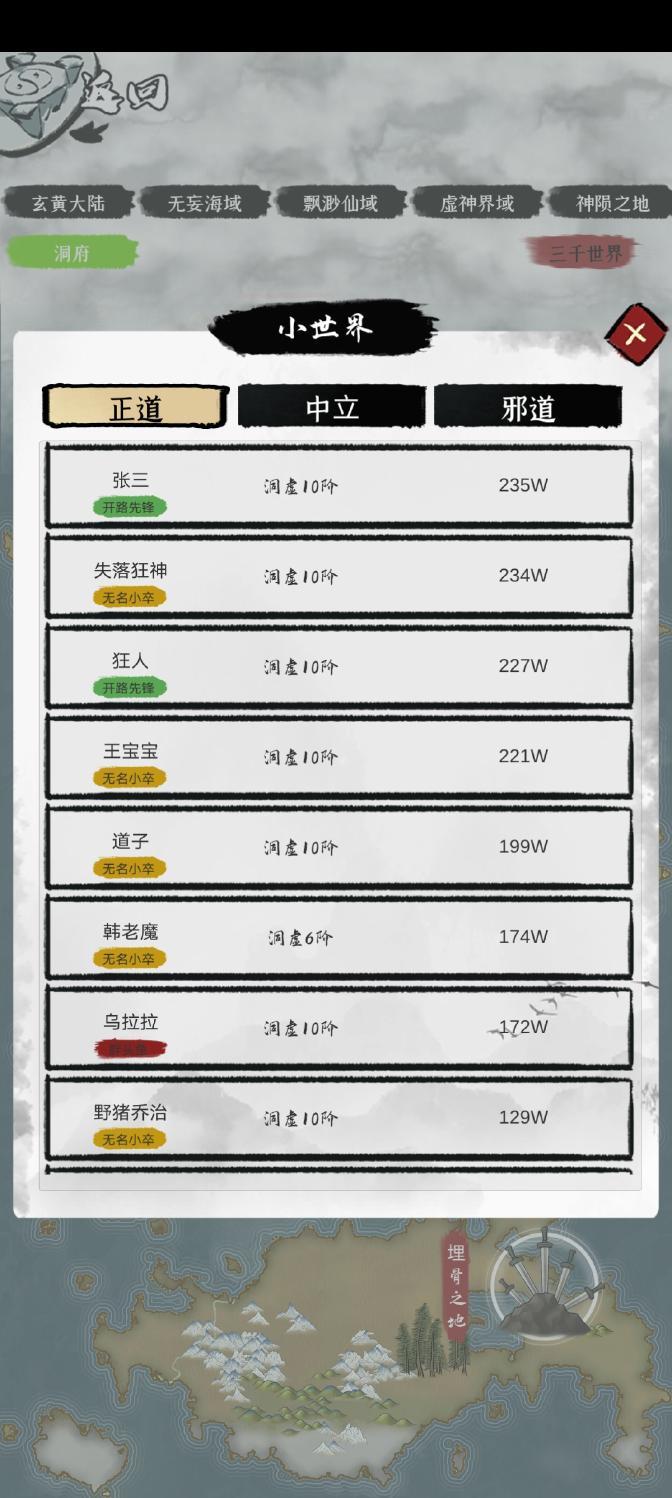The width and height of the screenshot is (672, 1498).
Task: Switch to 玄黄大陆 region
Action: [68, 203]
